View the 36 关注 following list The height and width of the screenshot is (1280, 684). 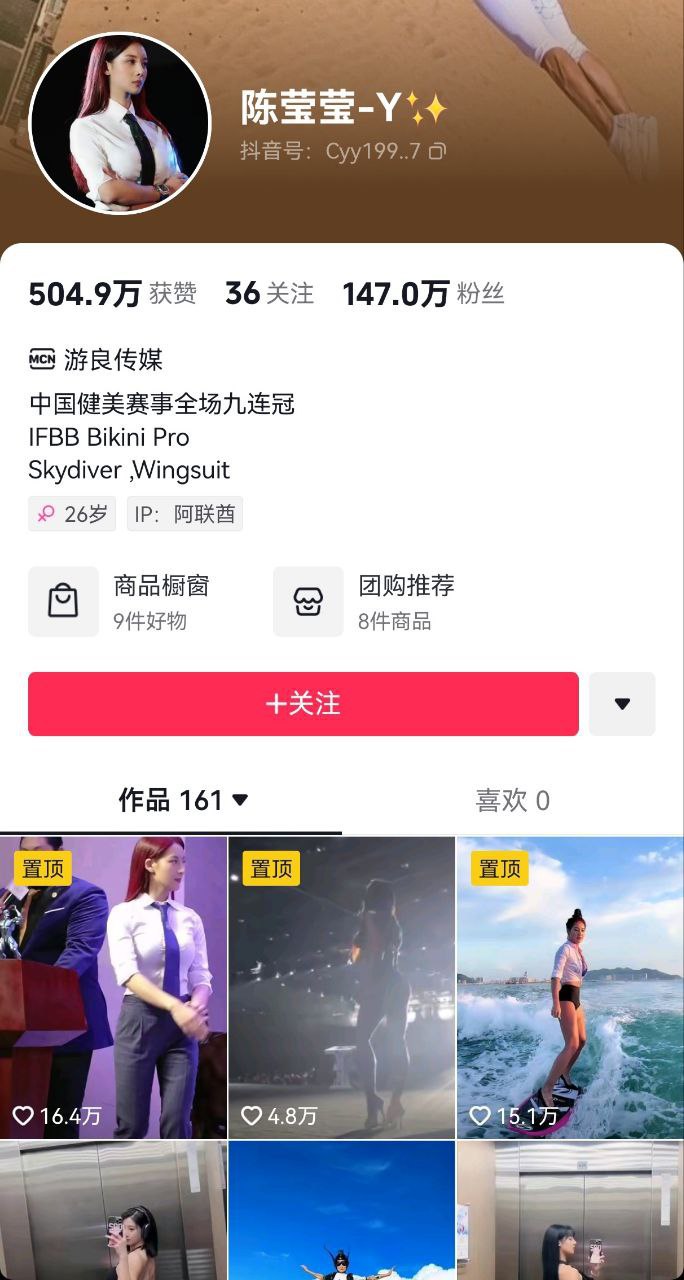coord(269,294)
